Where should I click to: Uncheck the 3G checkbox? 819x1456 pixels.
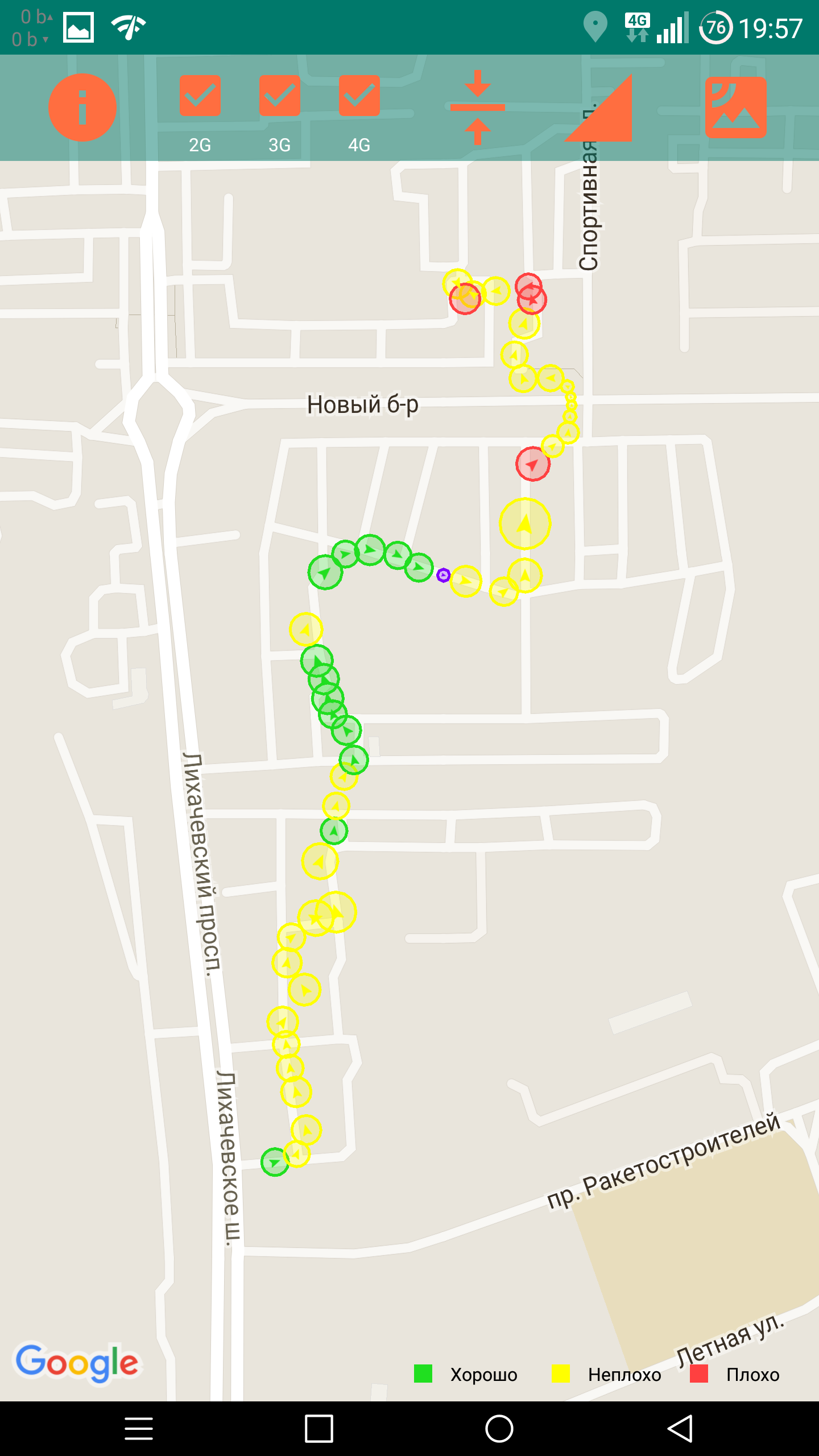point(280,96)
